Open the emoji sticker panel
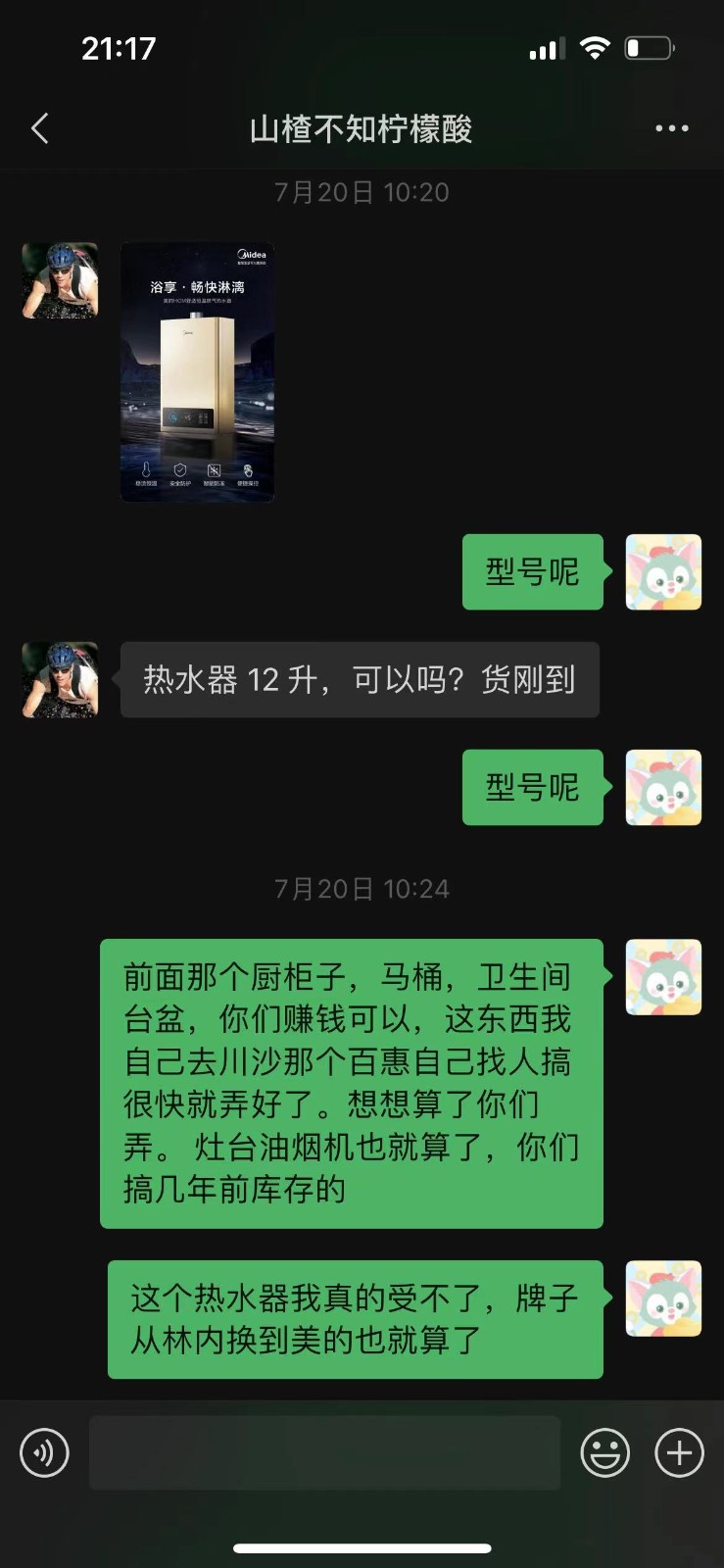 click(x=604, y=1452)
